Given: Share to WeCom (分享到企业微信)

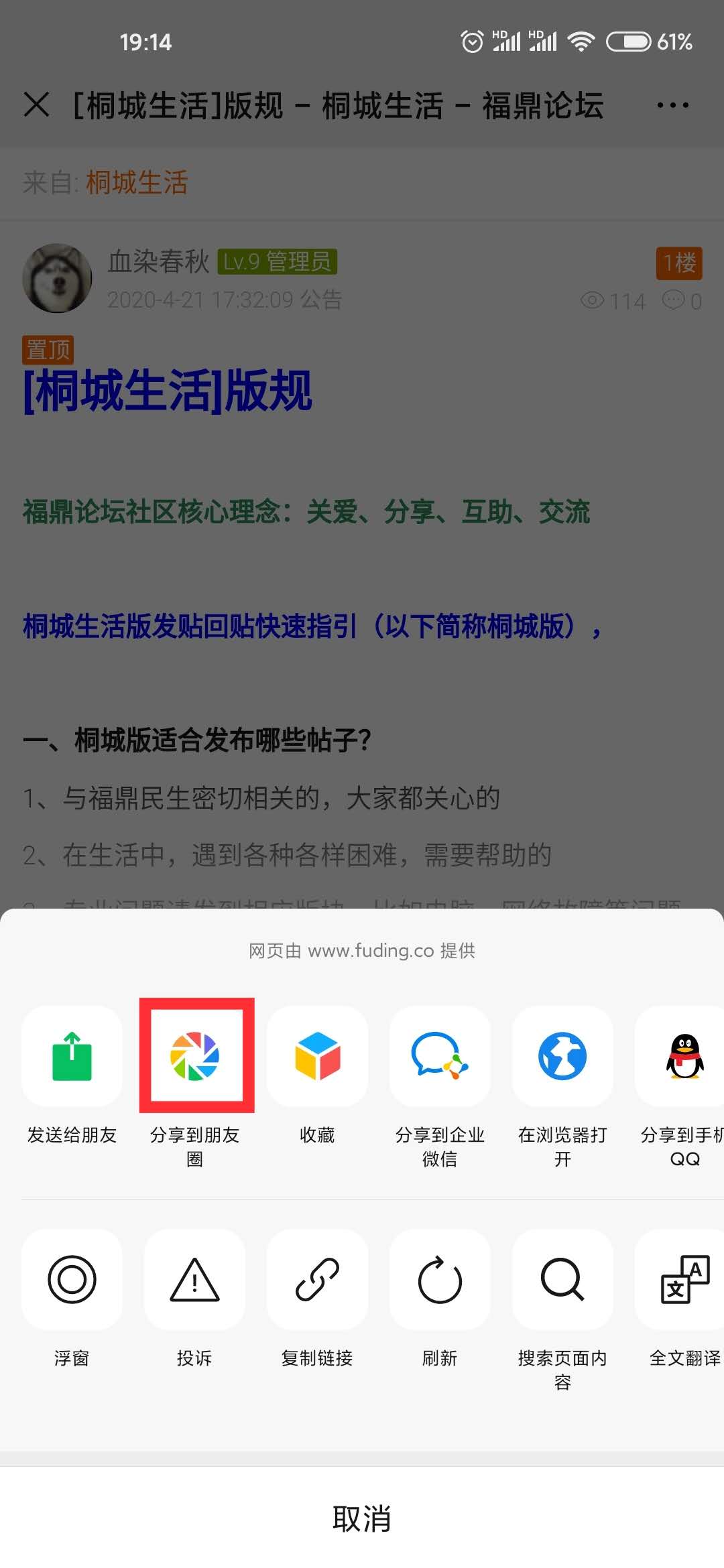Looking at the screenshot, I should [x=440, y=1057].
